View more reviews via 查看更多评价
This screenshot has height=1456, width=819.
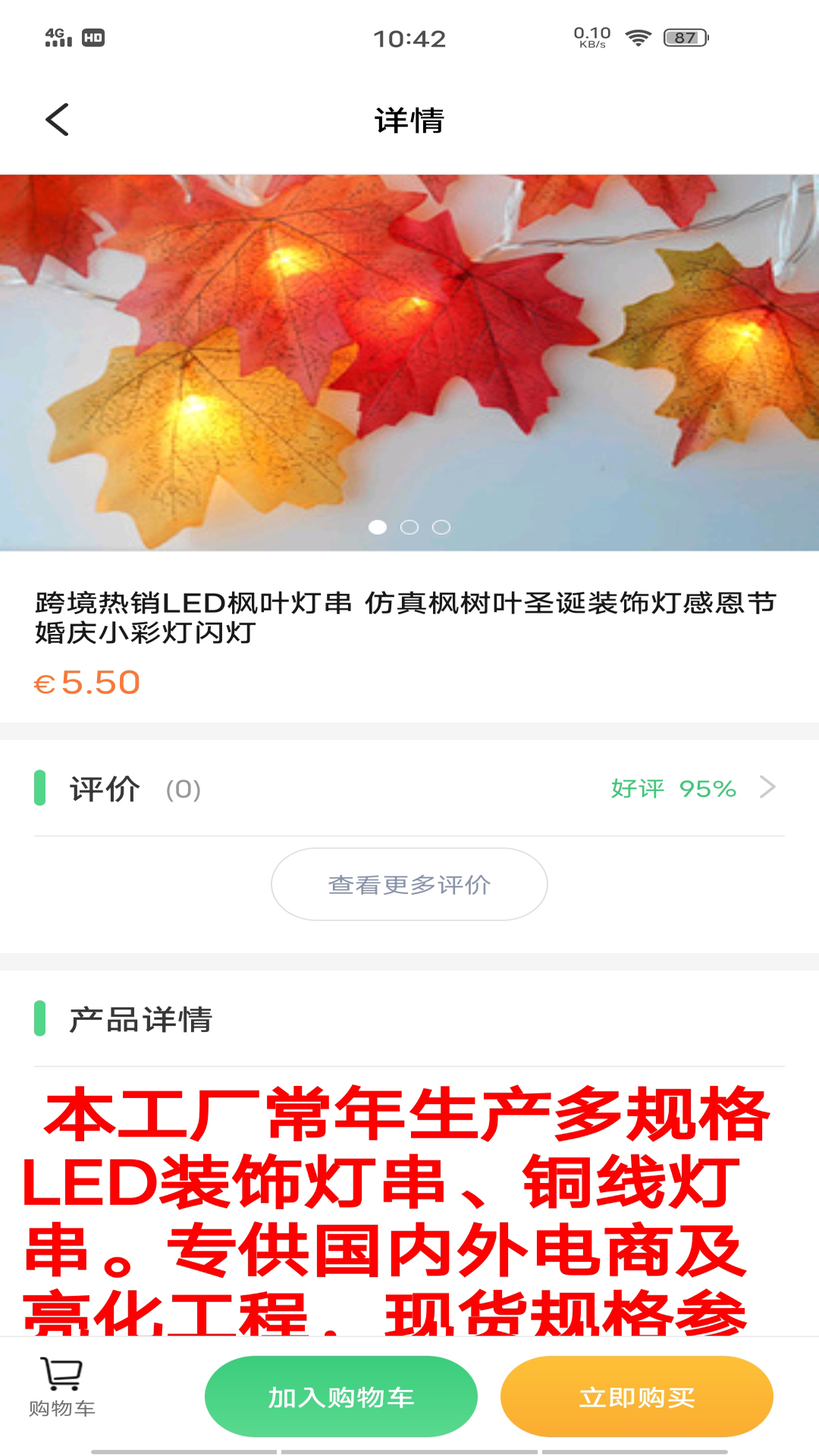[x=409, y=884]
